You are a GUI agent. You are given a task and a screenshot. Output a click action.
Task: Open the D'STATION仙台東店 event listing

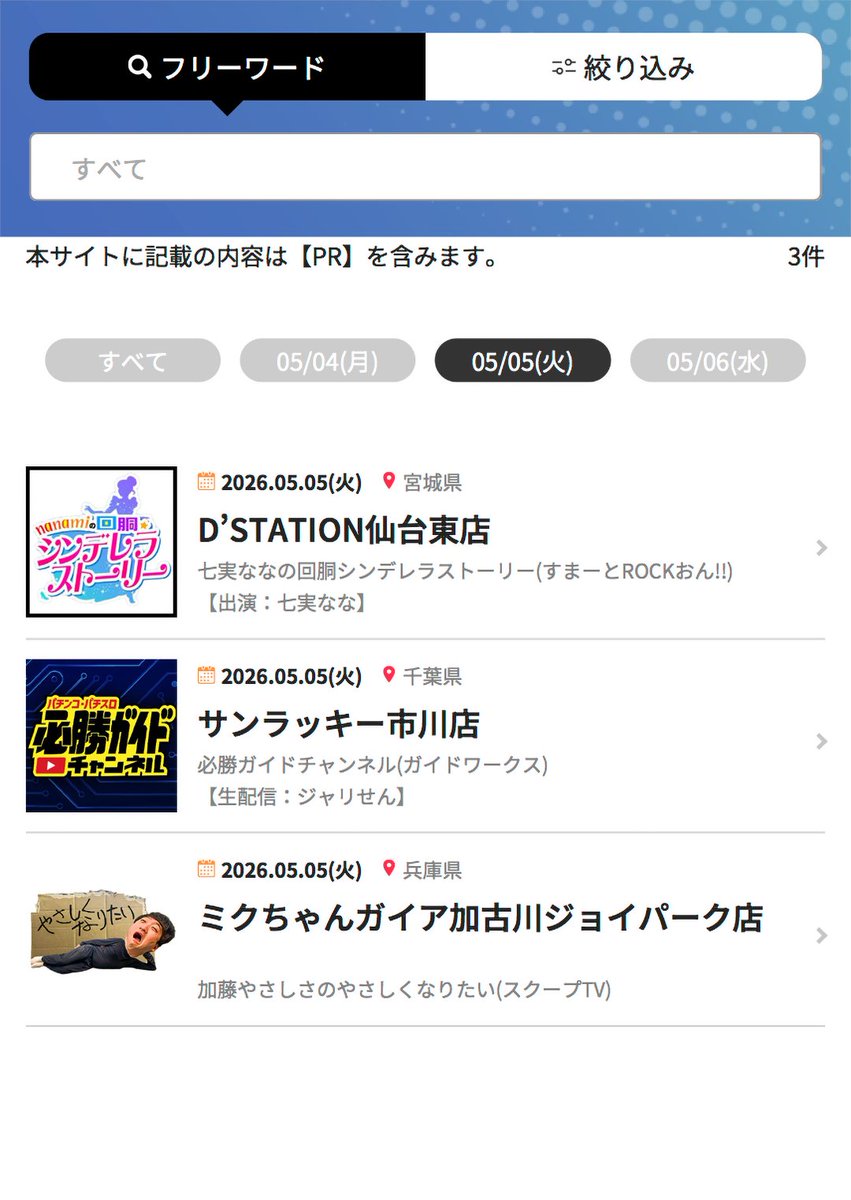coord(425,542)
